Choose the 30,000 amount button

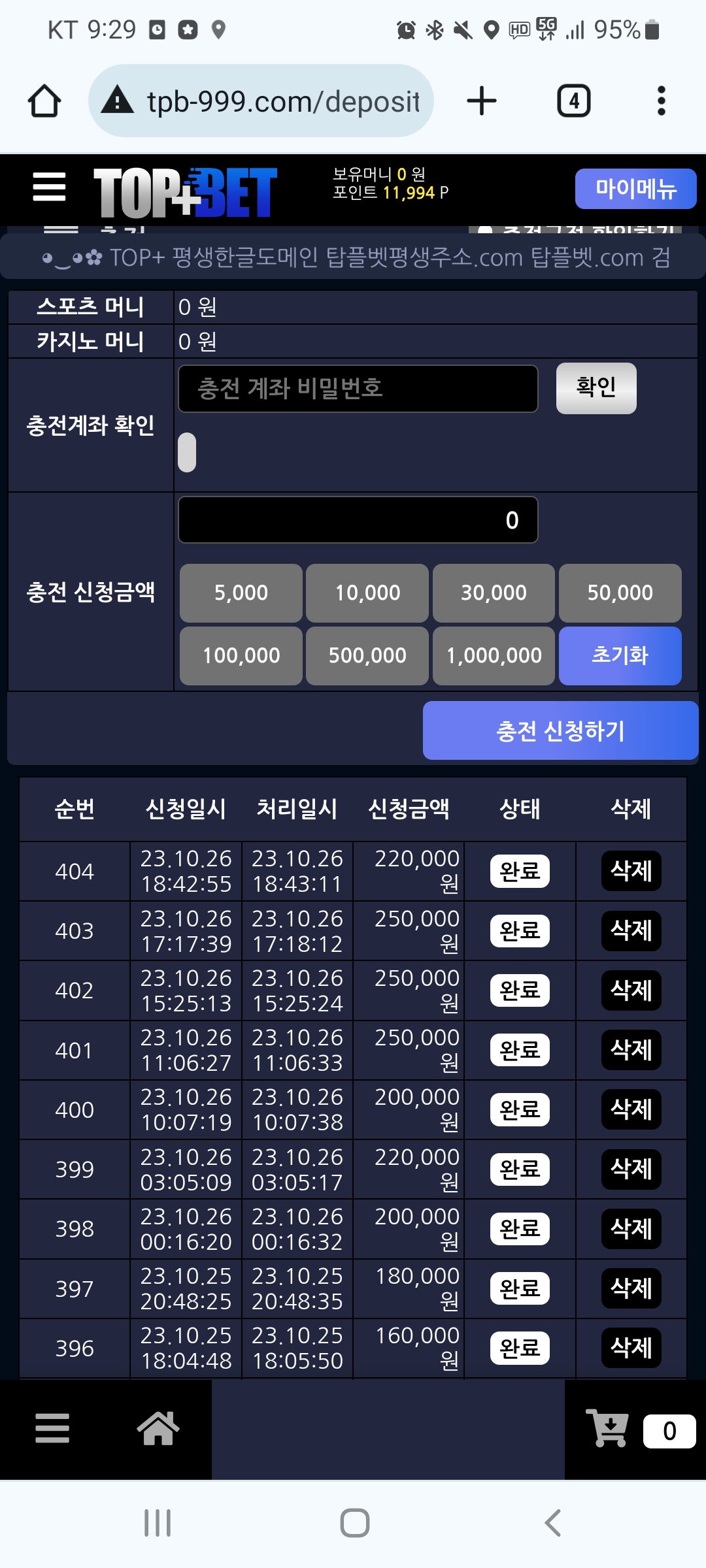(494, 593)
